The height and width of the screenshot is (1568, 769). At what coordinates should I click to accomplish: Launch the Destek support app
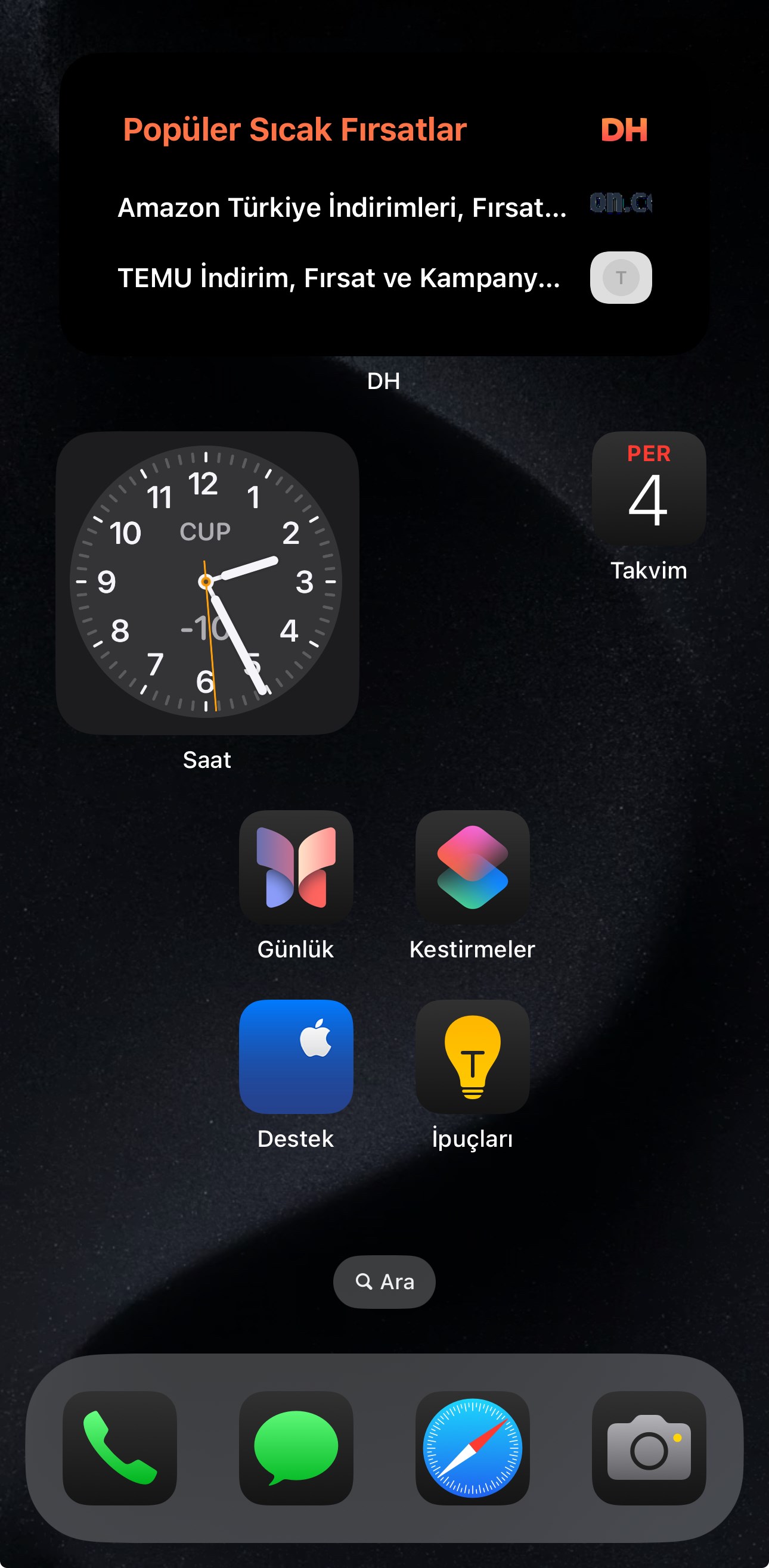296,1057
